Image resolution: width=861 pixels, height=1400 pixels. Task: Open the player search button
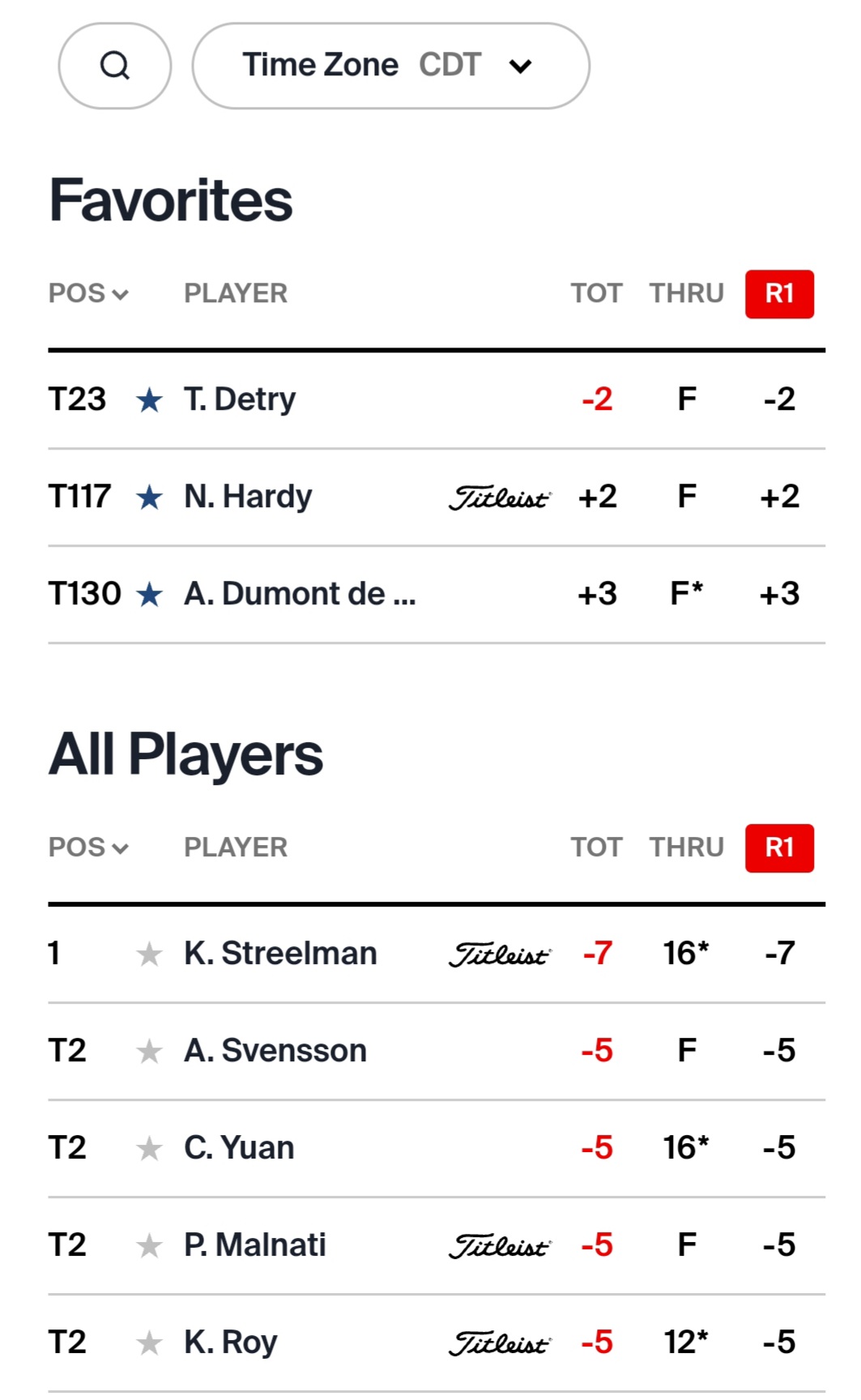click(114, 66)
